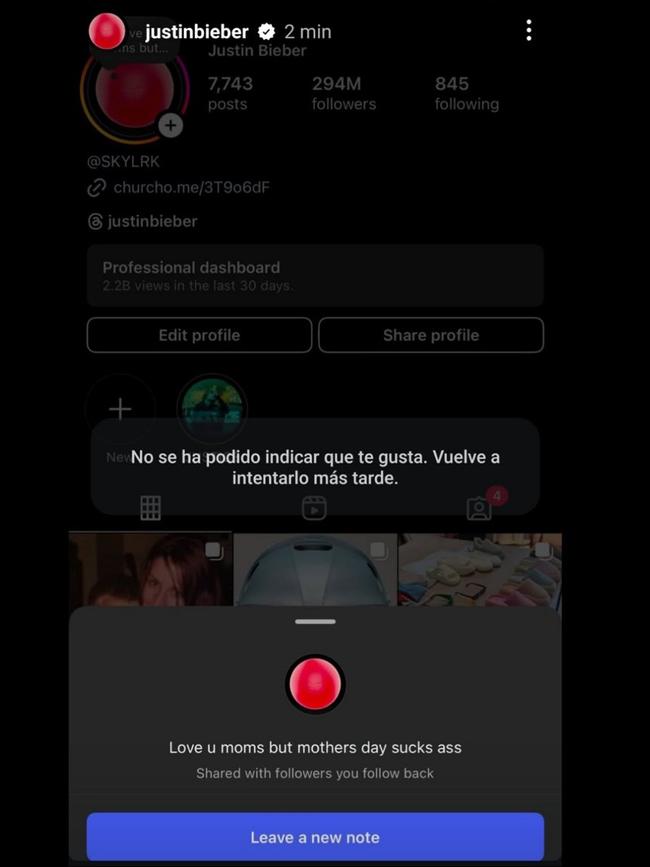This screenshot has width=650, height=867.
Task: Open justinbieber's profile from the story header
Action: [x=196, y=32]
